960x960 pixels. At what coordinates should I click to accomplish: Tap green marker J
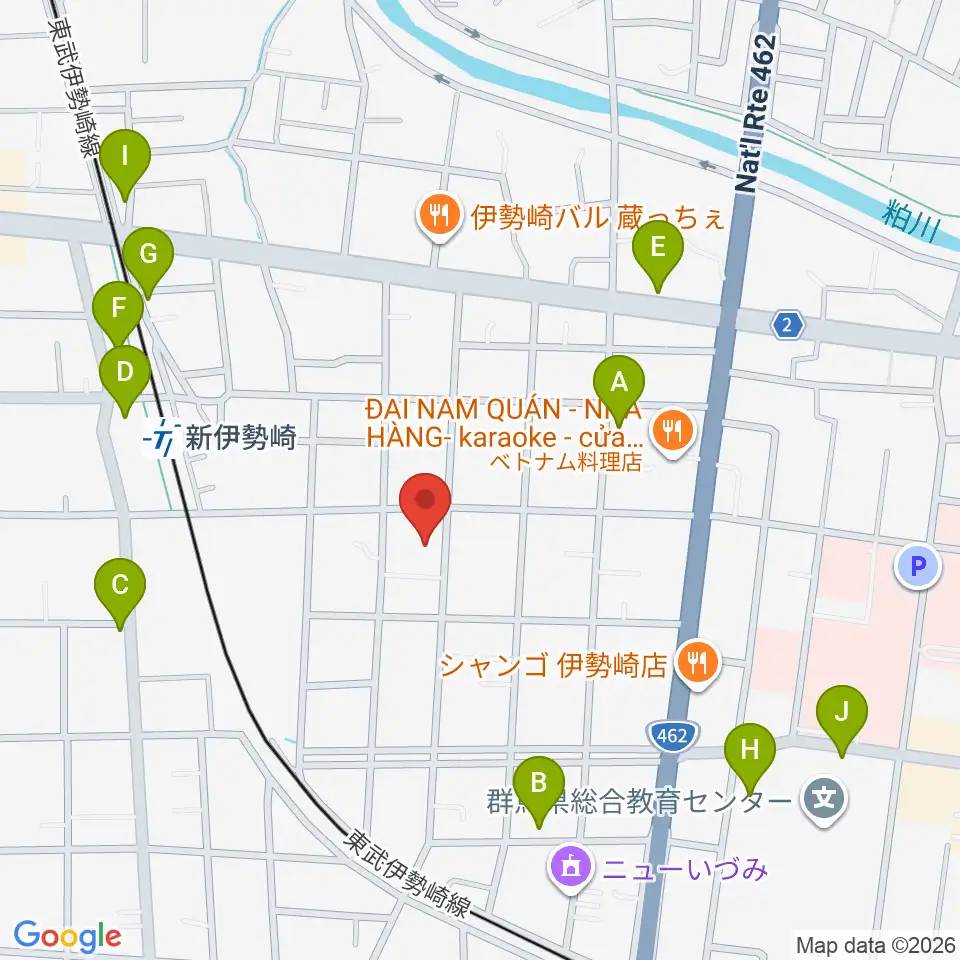point(842,719)
